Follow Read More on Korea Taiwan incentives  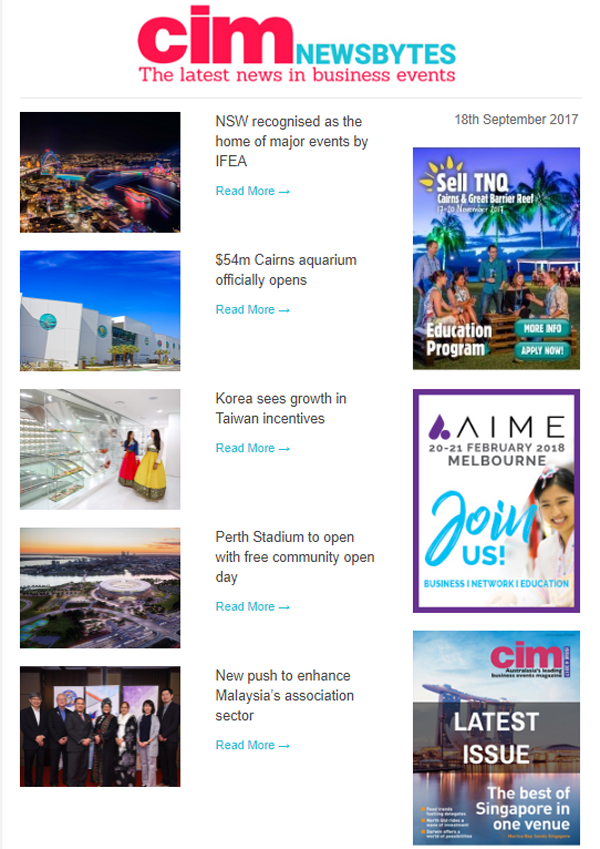point(252,448)
